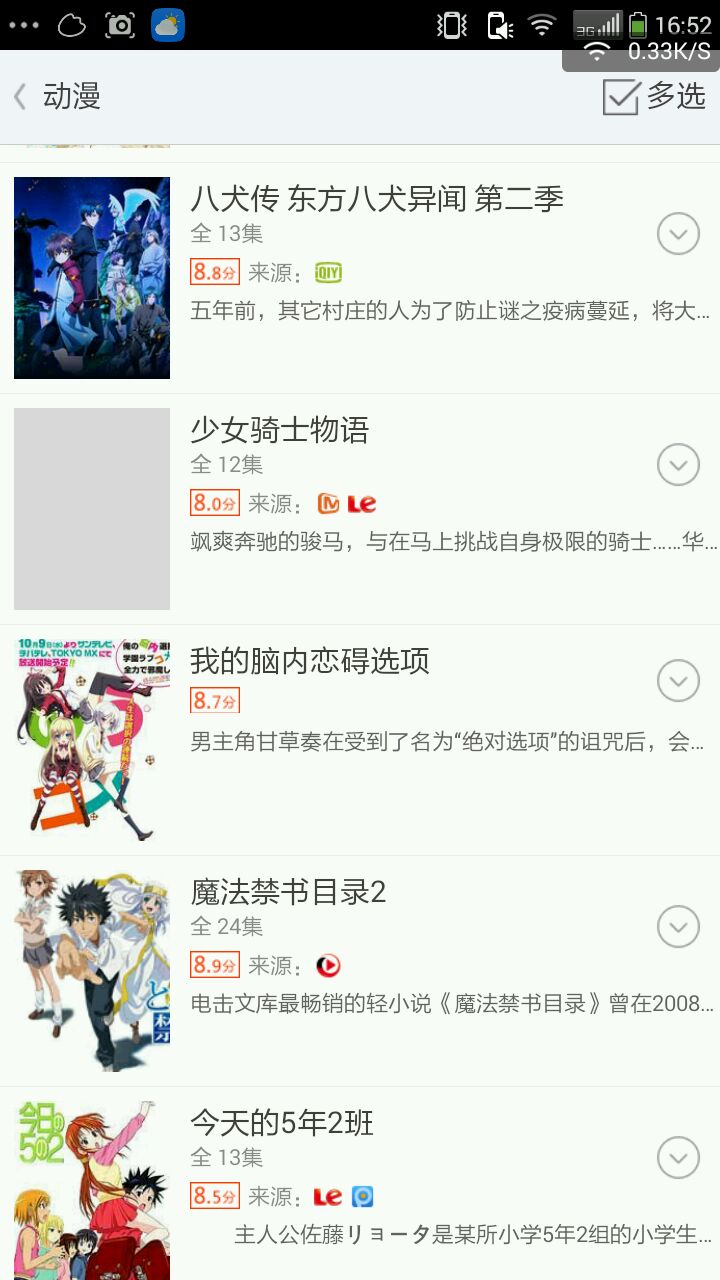Screen dimensions: 720x1280
Task: Open 八犬传 东方八犬异闻 第二季
Action: pyautogui.click(x=377, y=199)
